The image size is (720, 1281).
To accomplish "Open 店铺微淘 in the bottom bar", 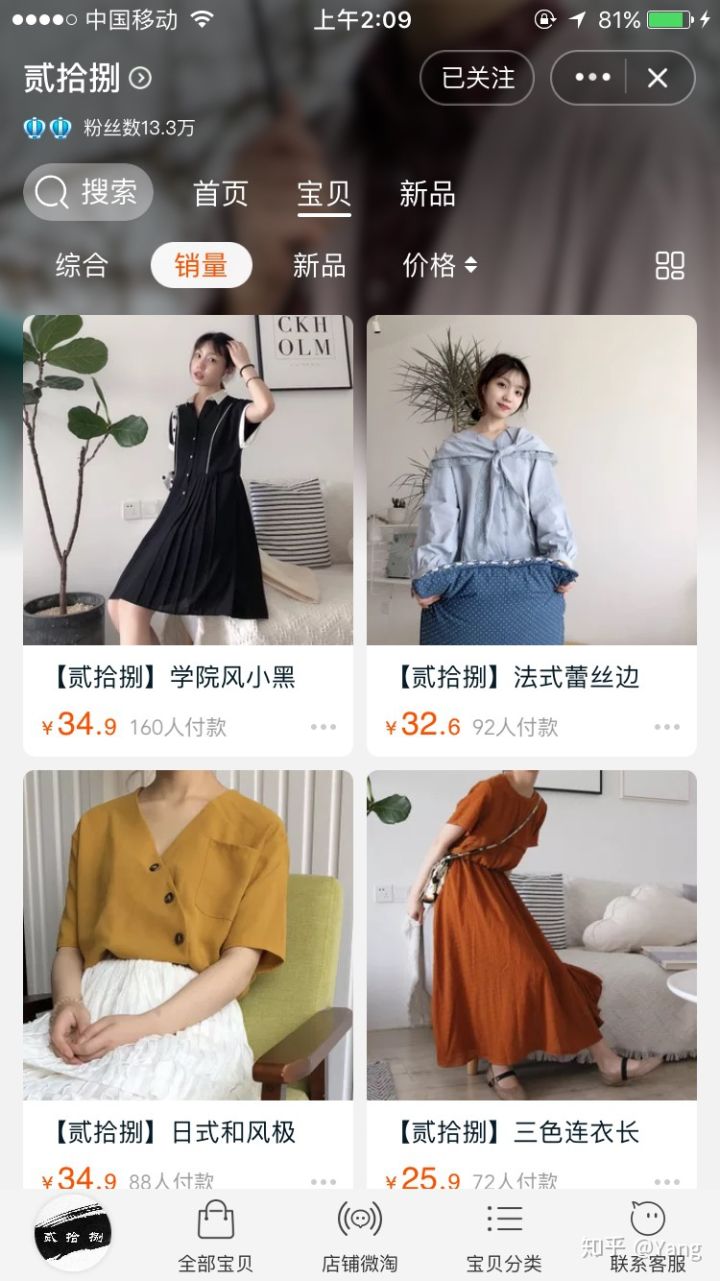I will coord(360,1236).
